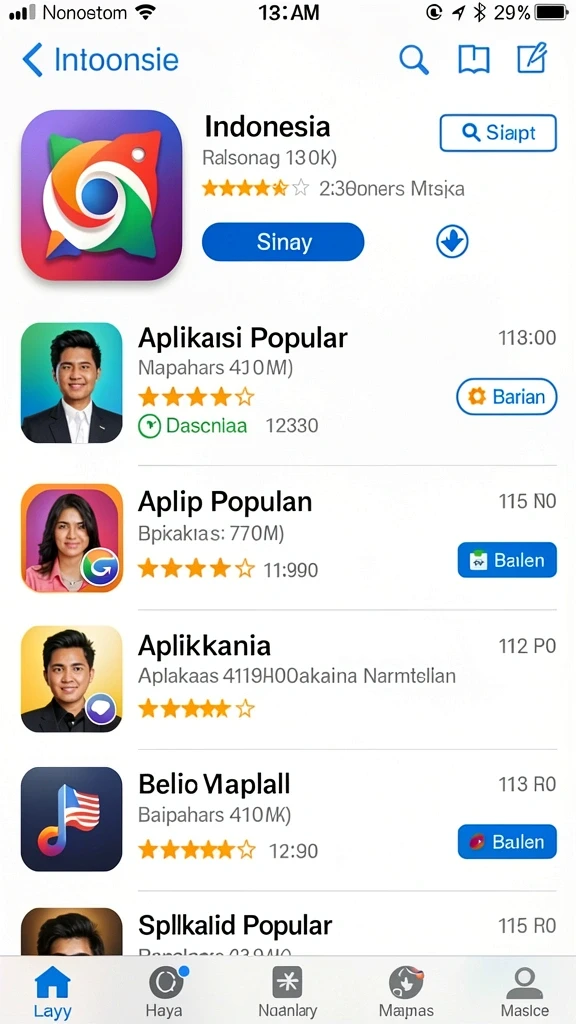The image size is (576, 1024).
Task: Tap Bailen button for Aplip Populan
Action: click(x=507, y=560)
